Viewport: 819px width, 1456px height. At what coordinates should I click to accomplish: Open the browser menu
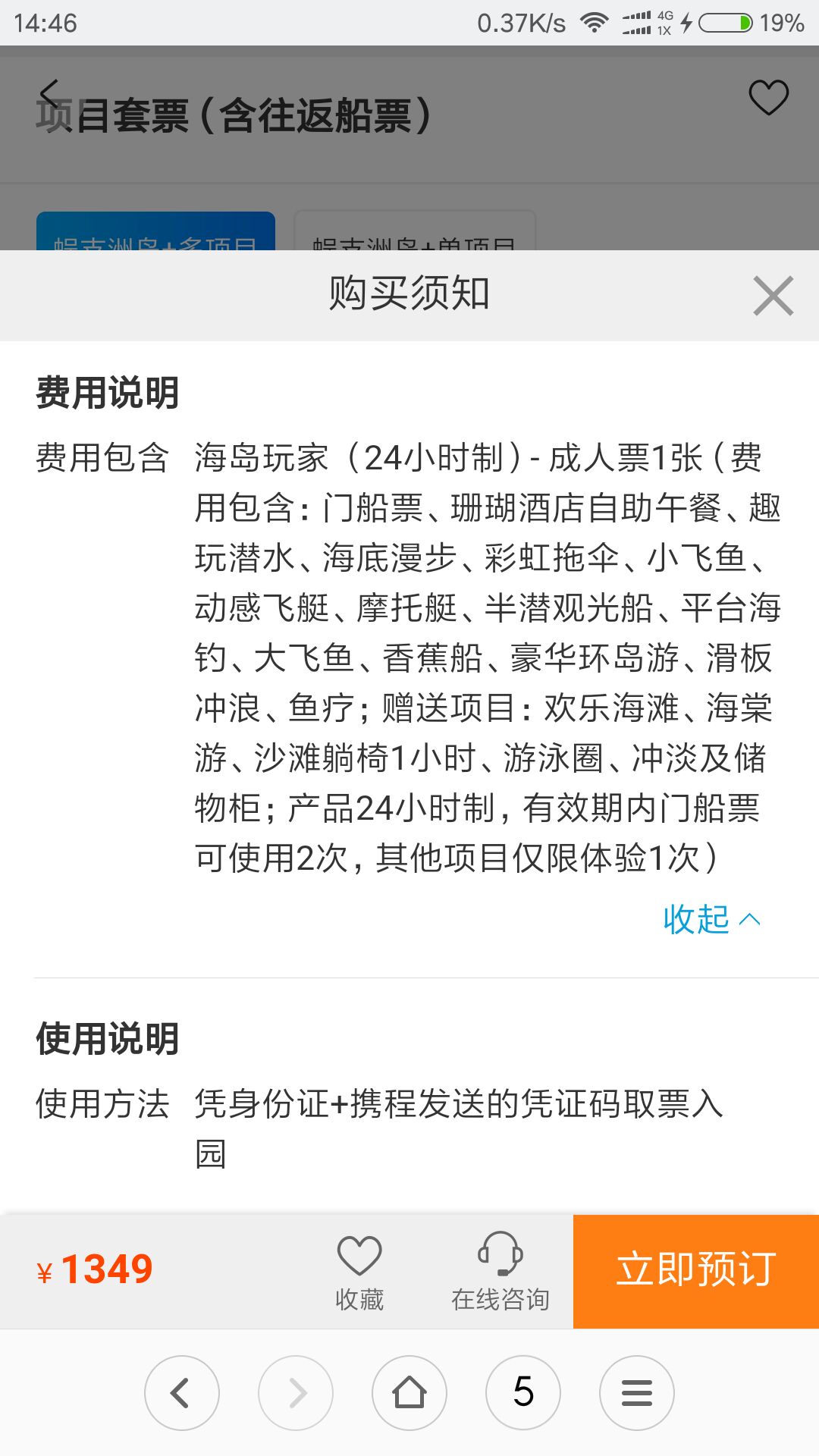[x=637, y=1393]
